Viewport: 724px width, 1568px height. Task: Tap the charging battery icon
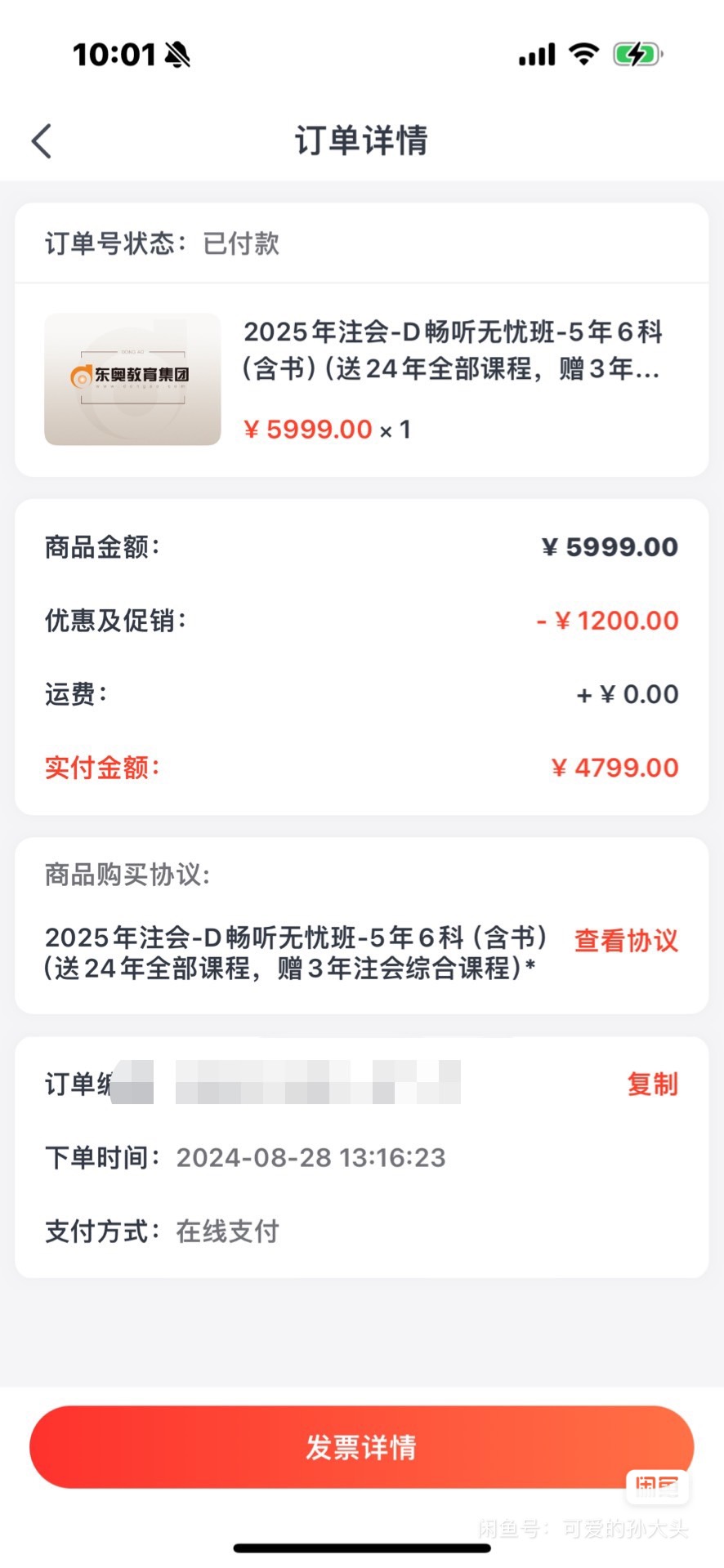coord(637,54)
